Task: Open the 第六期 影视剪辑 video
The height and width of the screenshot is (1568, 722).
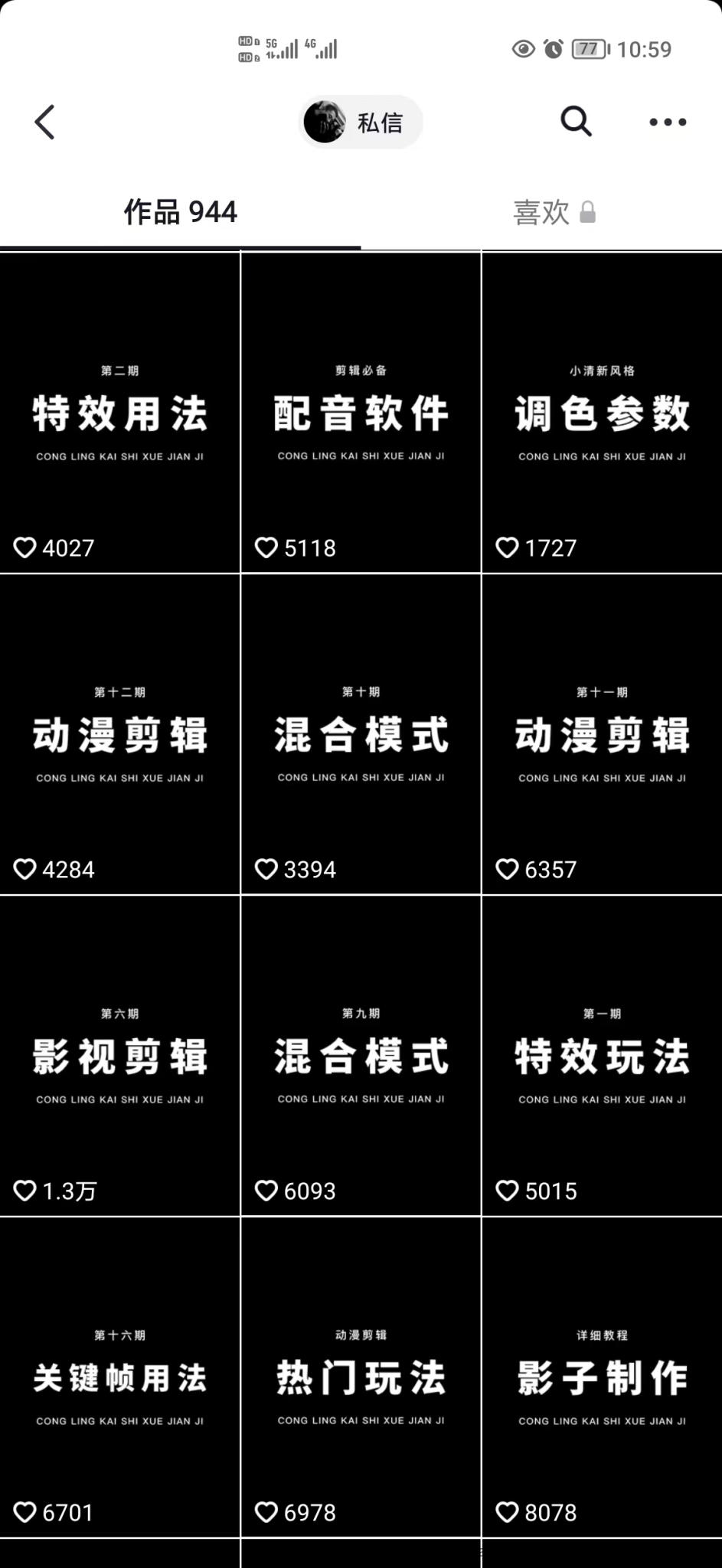Action: [x=120, y=1057]
